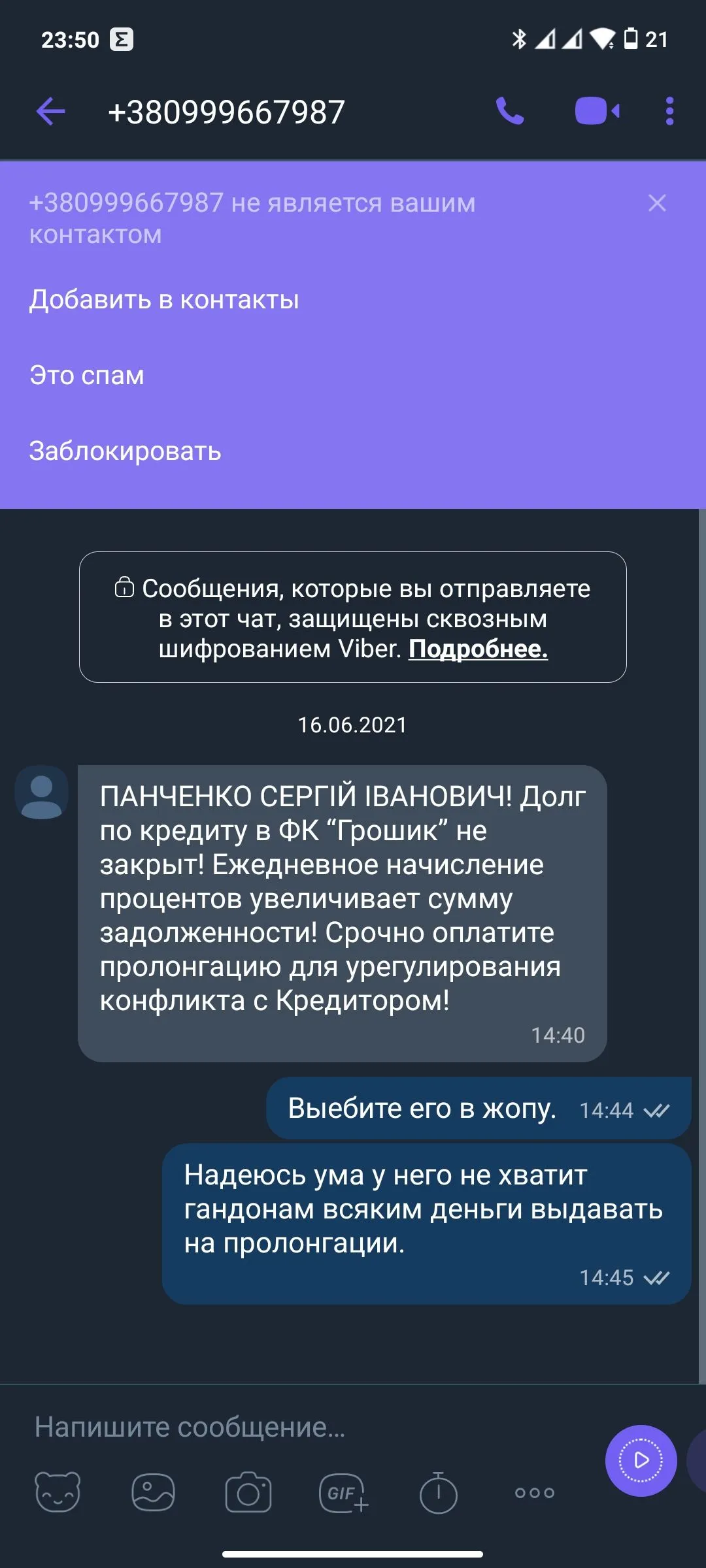Select Добавить в контакты
Screen dimensions: 706x1568
(164, 300)
